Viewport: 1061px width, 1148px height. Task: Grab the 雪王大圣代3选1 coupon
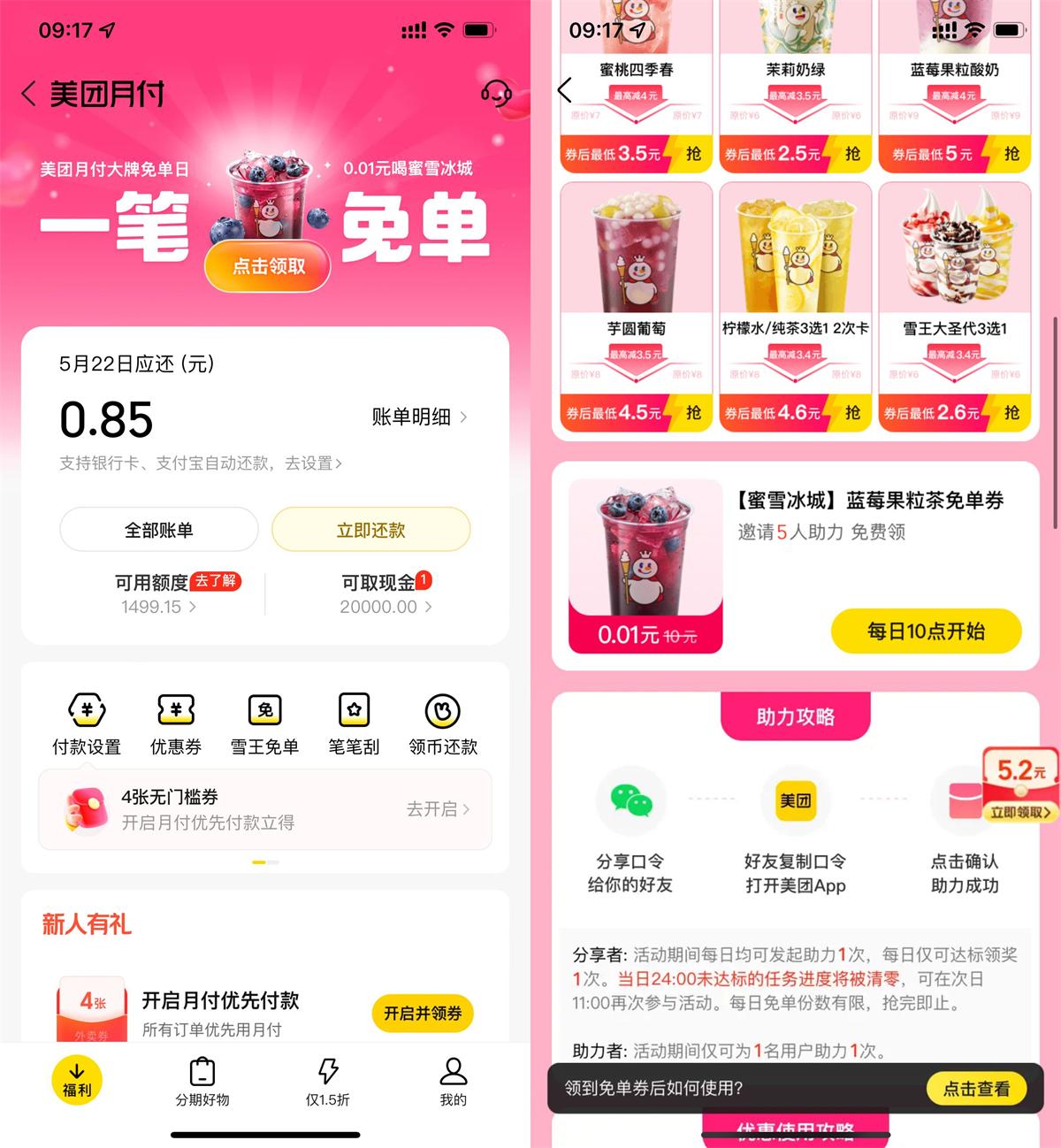[x=1011, y=413]
